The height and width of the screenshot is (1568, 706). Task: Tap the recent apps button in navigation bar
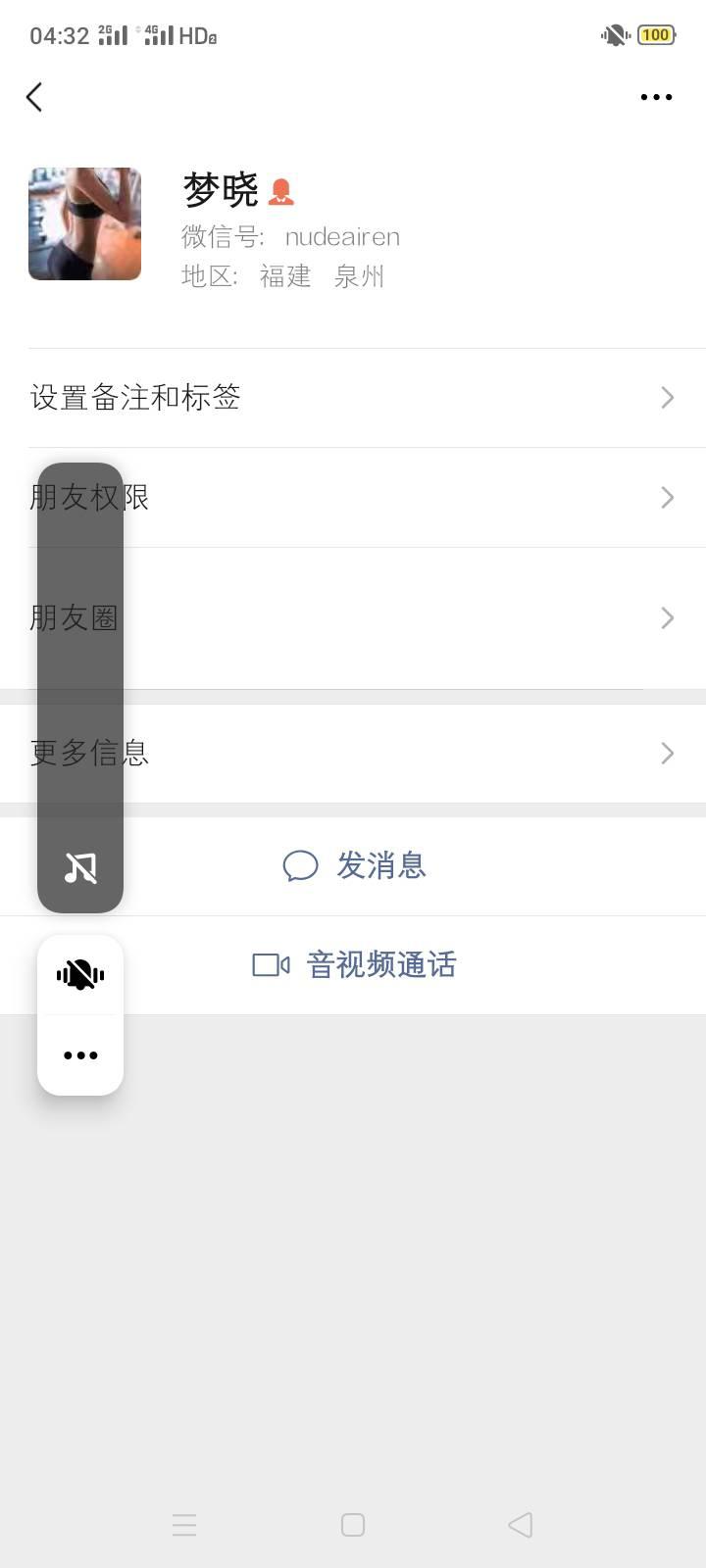click(184, 1525)
